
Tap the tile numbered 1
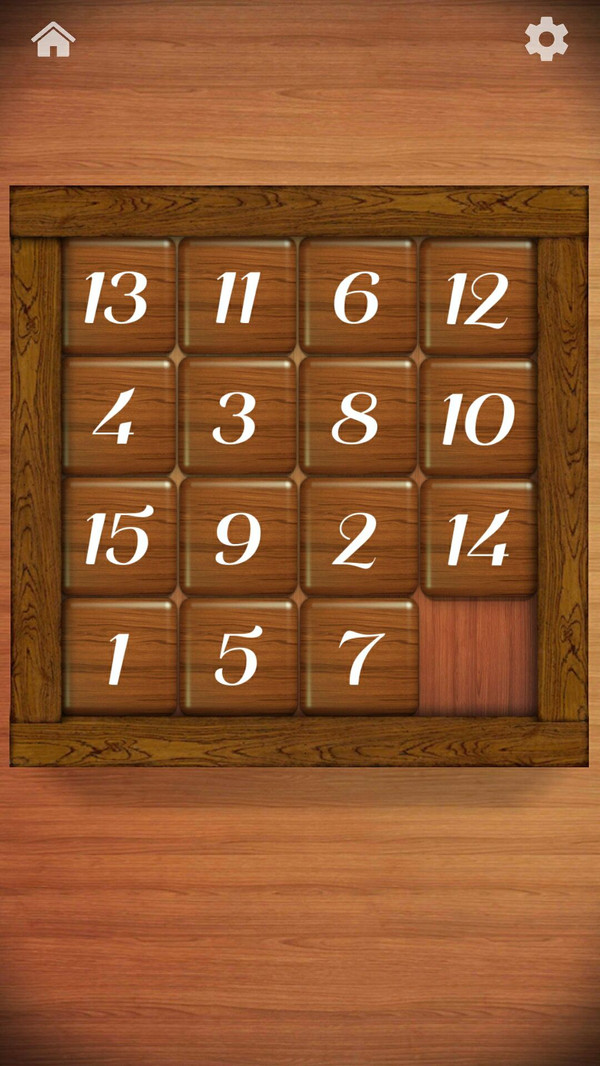coord(119,657)
